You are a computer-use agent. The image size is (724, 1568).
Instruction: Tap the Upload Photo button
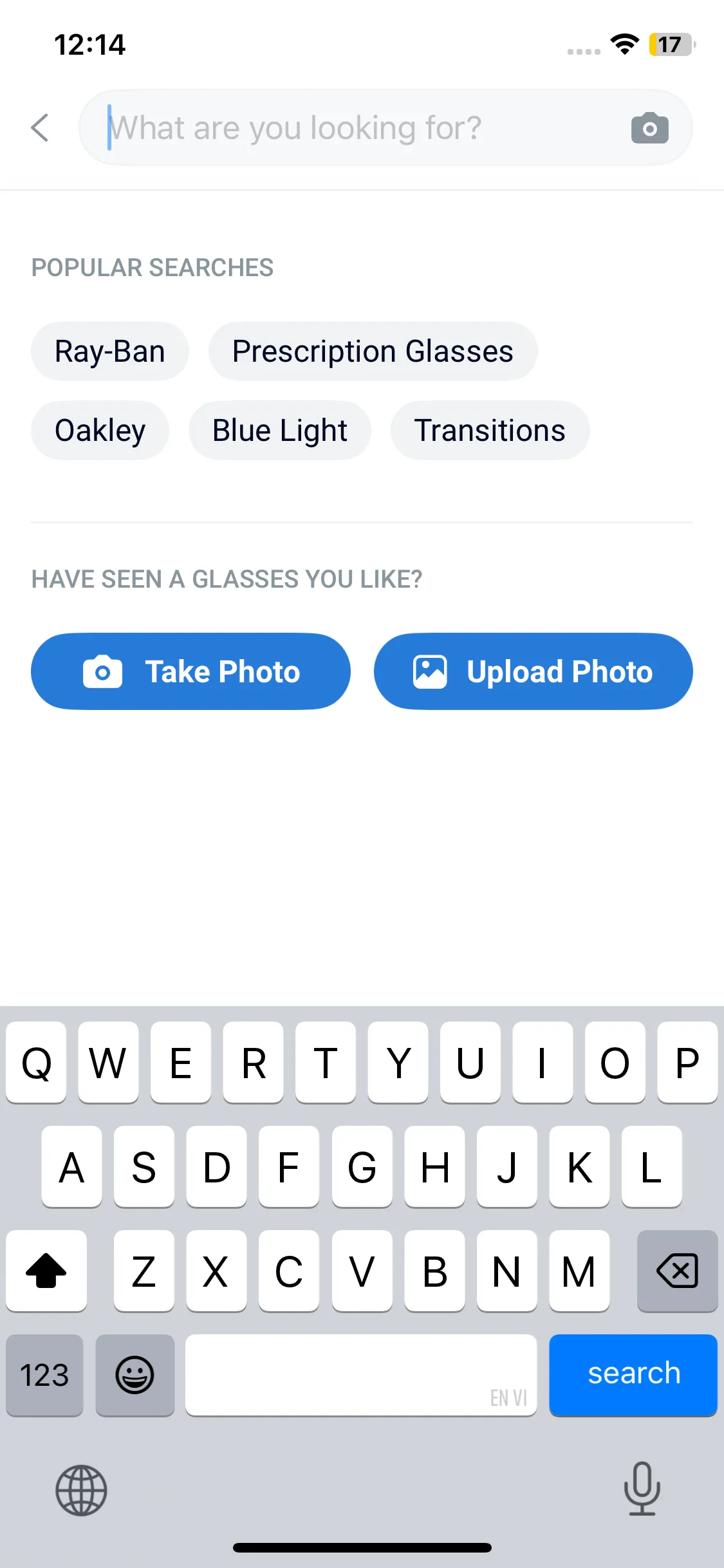533,671
